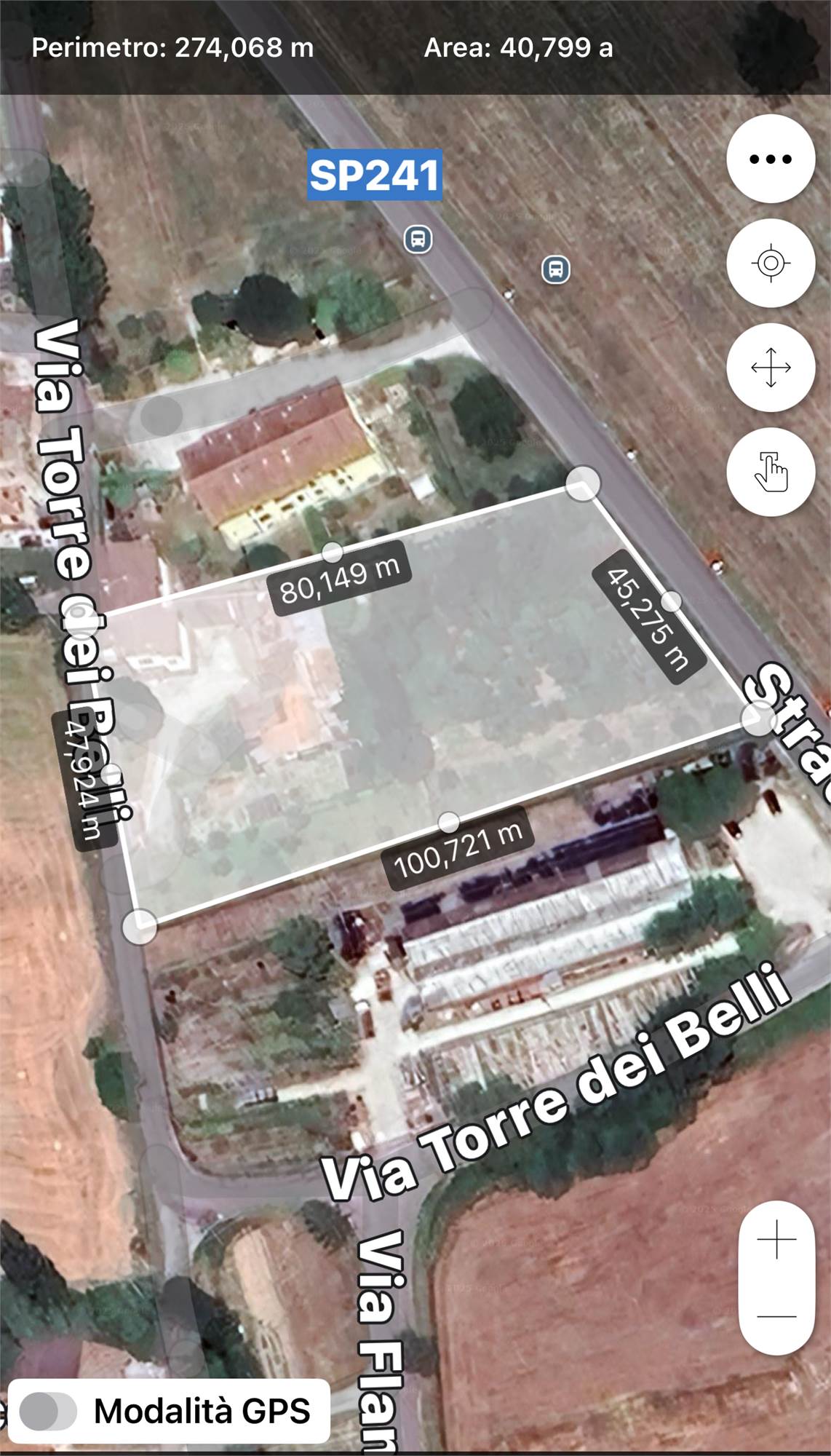Open the three-dot more options menu
This screenshot has height=1456, width=831.
(x=770, y=159)
